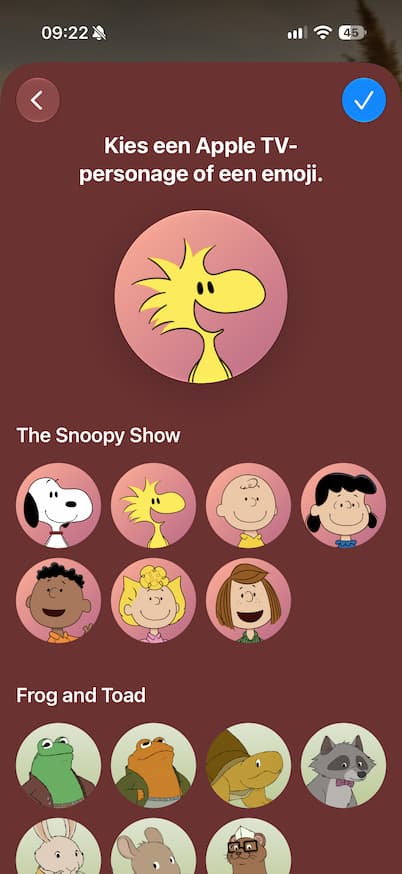Select the mouse avatar
Image resolution: width=402 pixels, height=874 pixels.
pyautogui.click(x=153, y=846)
